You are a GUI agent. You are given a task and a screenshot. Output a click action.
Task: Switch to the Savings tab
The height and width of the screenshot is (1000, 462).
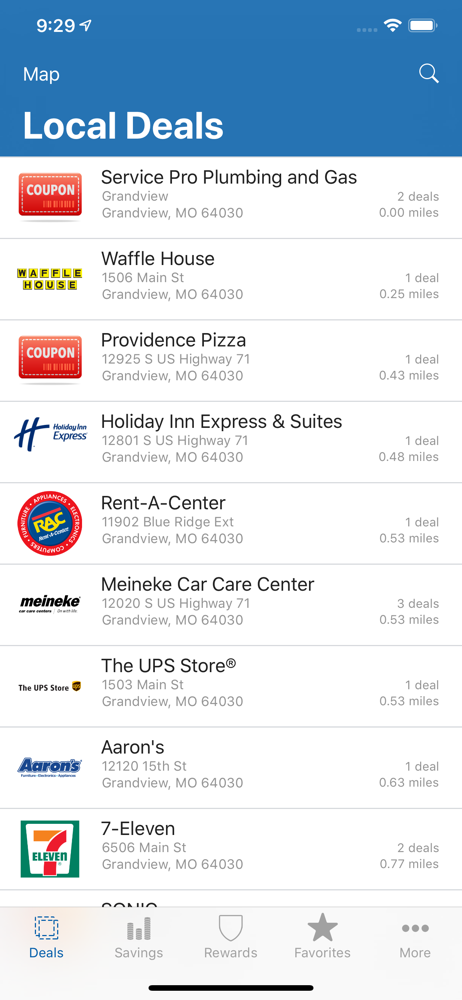138,938
